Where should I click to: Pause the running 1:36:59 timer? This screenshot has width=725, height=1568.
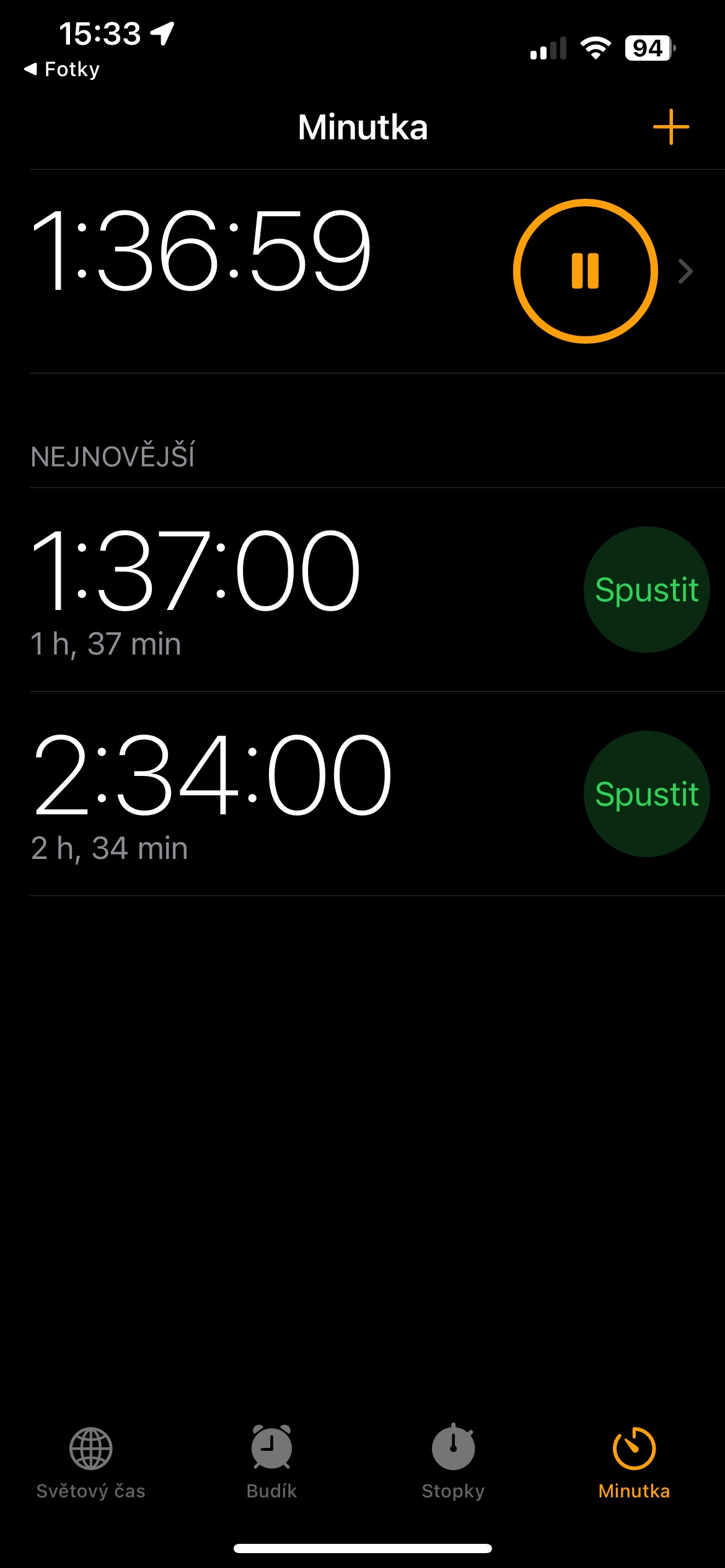(586, 271)
